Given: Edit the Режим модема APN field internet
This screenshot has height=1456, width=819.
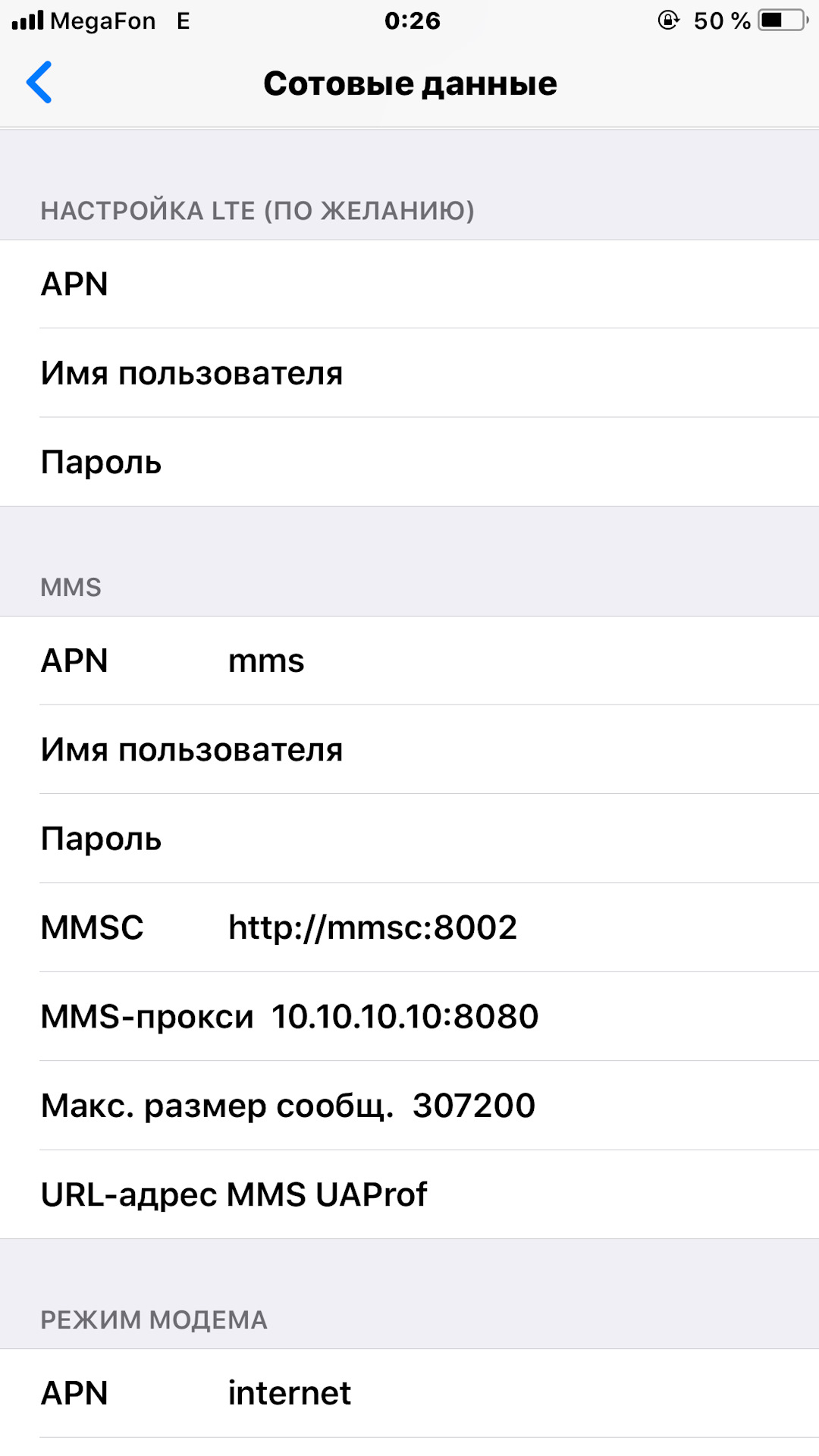Looking at the screenshot, I should (x=455, y=1393).
